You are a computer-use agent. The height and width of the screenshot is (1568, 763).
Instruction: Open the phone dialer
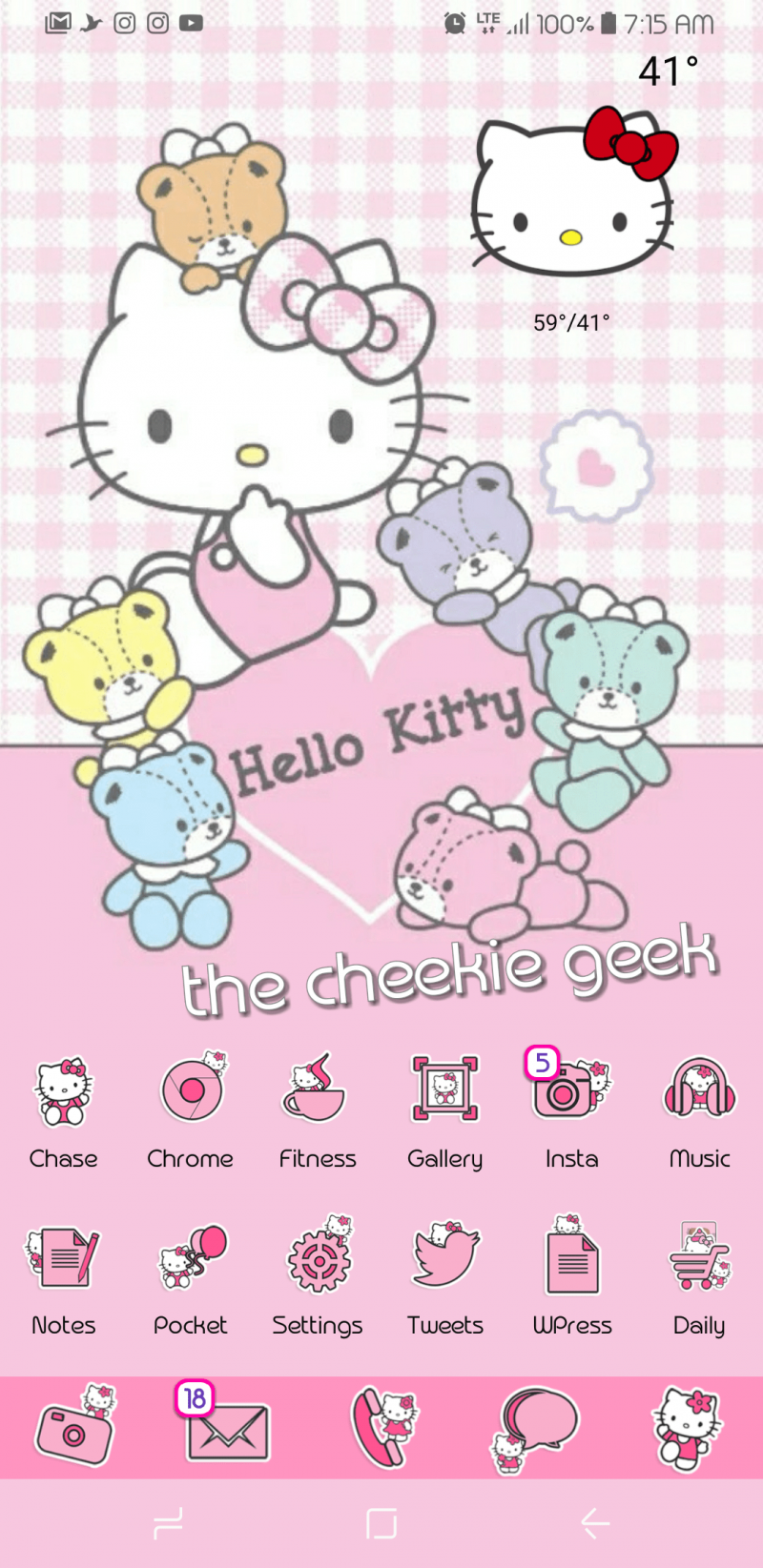[x=382, y=1429]
